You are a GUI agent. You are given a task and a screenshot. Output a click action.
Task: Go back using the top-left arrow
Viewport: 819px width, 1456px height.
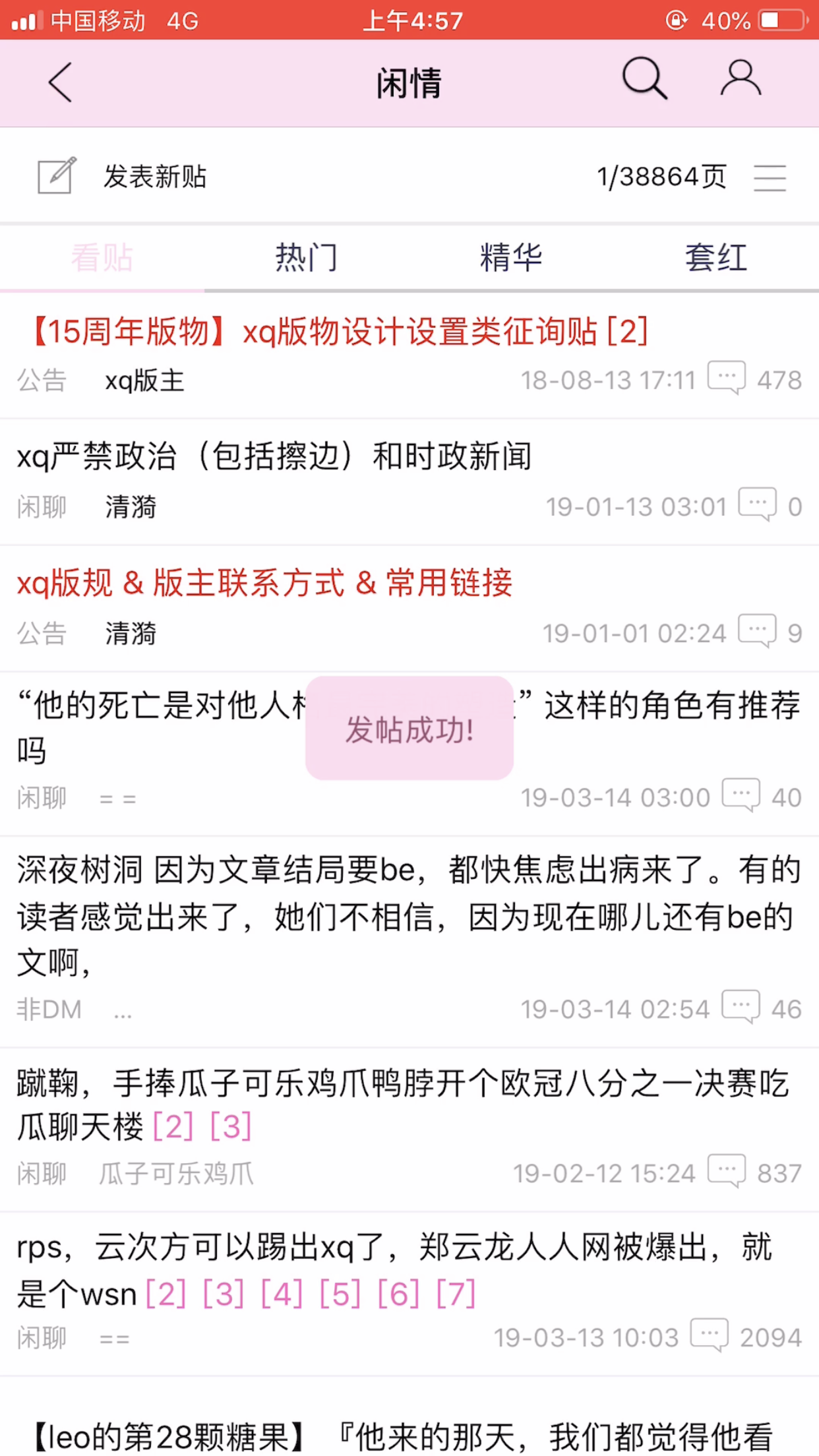click(61, 83)
